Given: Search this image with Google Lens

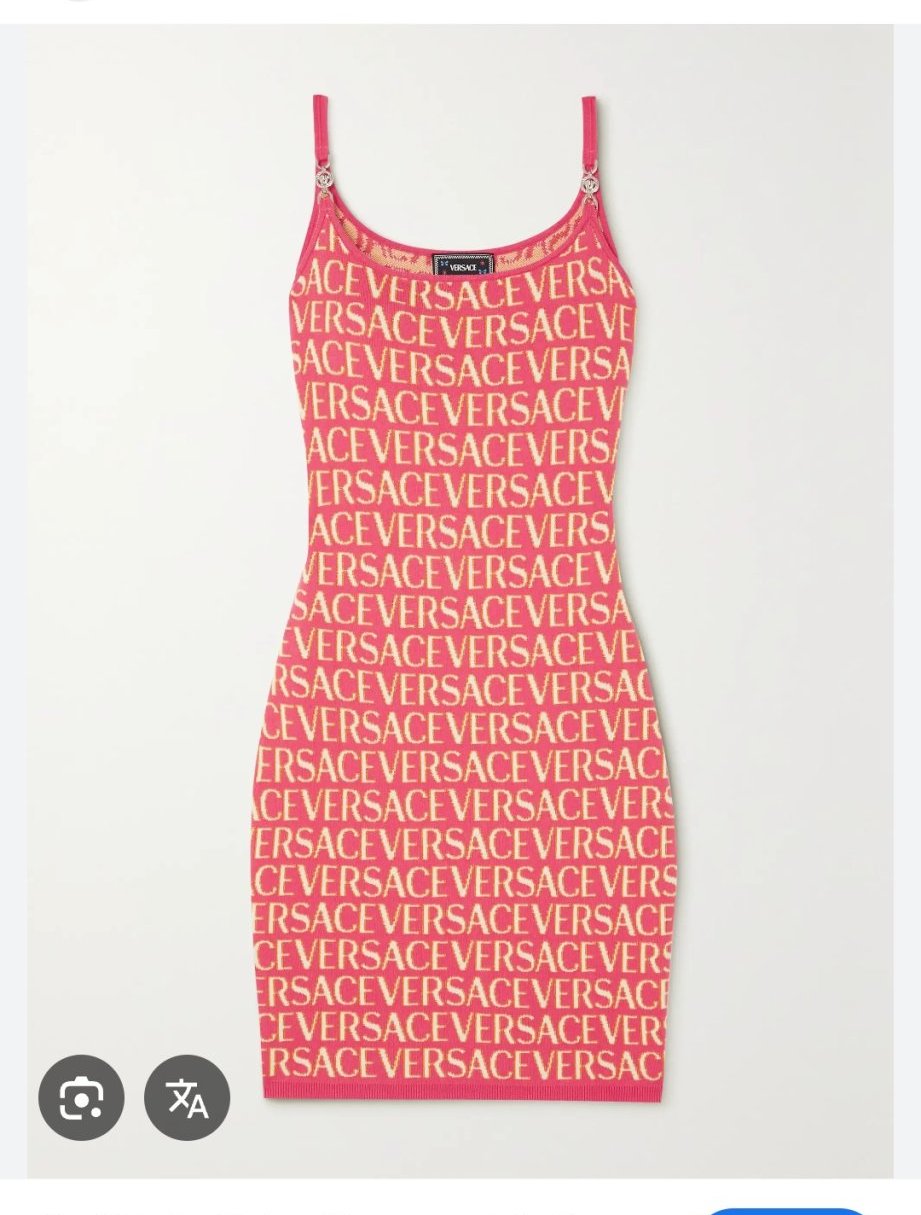Looking at the screenshot, I should tap(81, 1098).
